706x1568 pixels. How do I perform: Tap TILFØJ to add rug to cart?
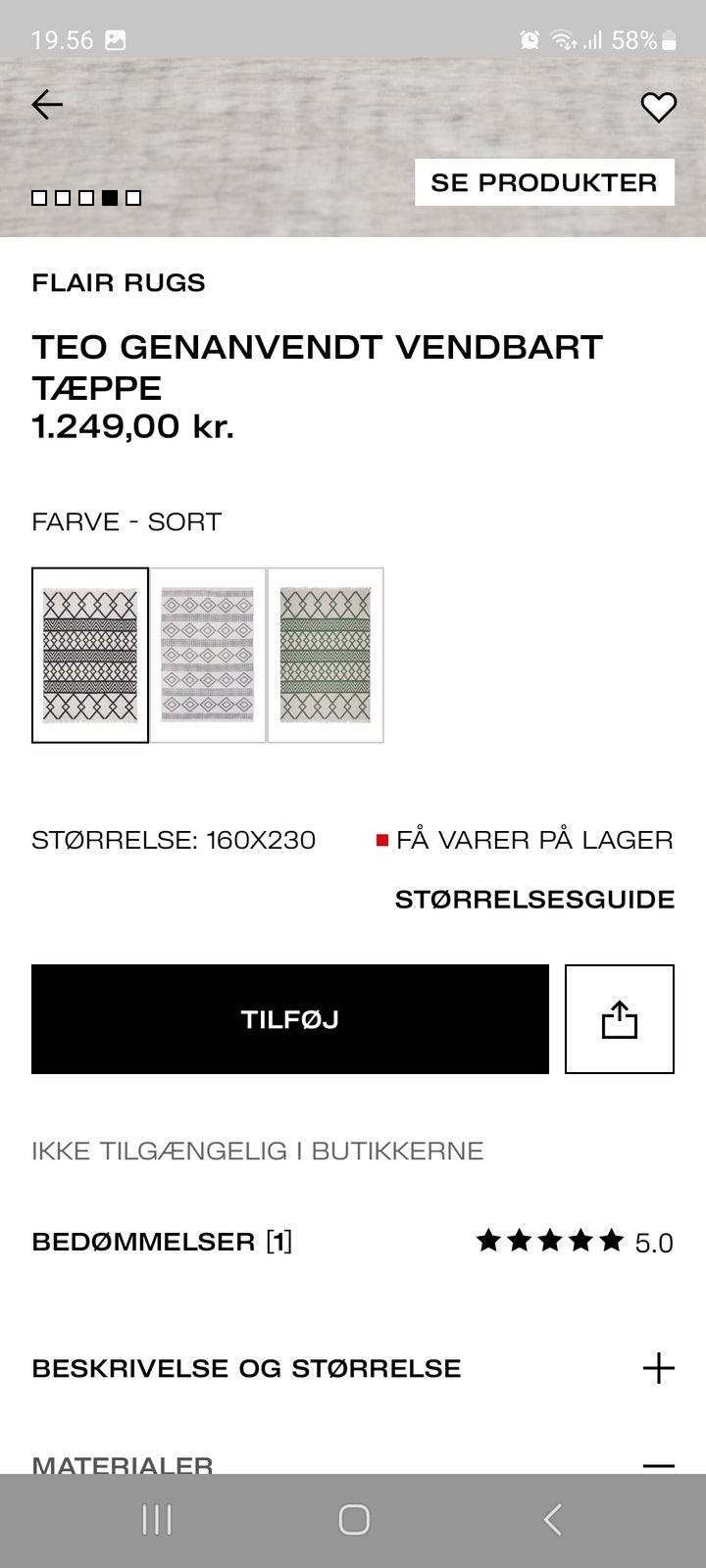(290, 1019)
